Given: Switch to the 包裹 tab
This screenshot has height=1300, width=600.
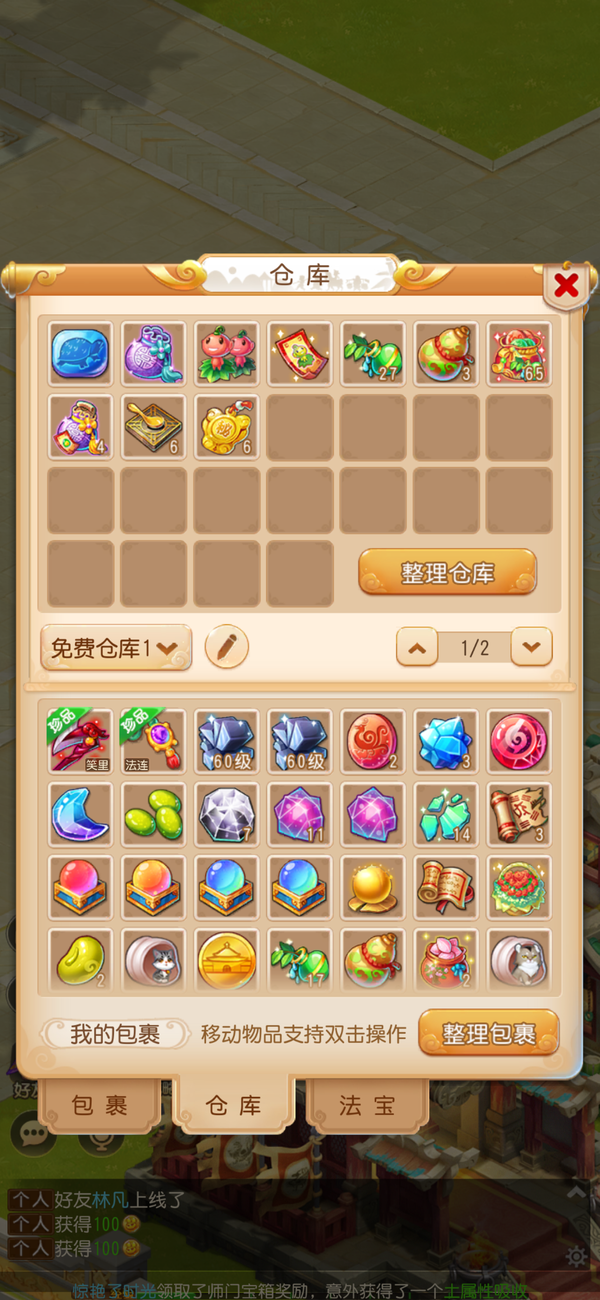Looking at the screenshot, I should (x=99, y=1105).
